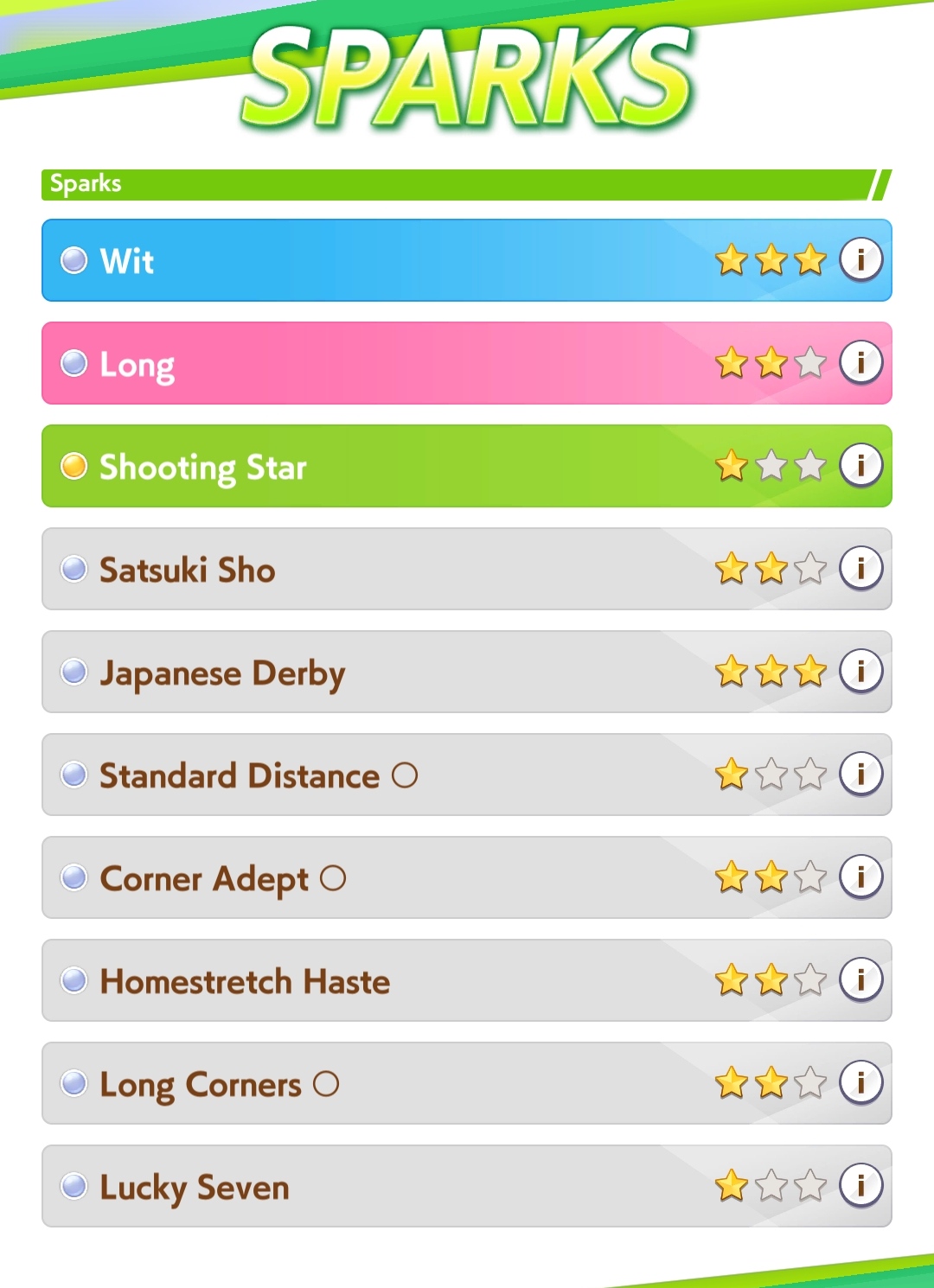Viewport: 934px width, 1288px height.
Task: View Corner Adept spark info
Action: coord(860,877)
